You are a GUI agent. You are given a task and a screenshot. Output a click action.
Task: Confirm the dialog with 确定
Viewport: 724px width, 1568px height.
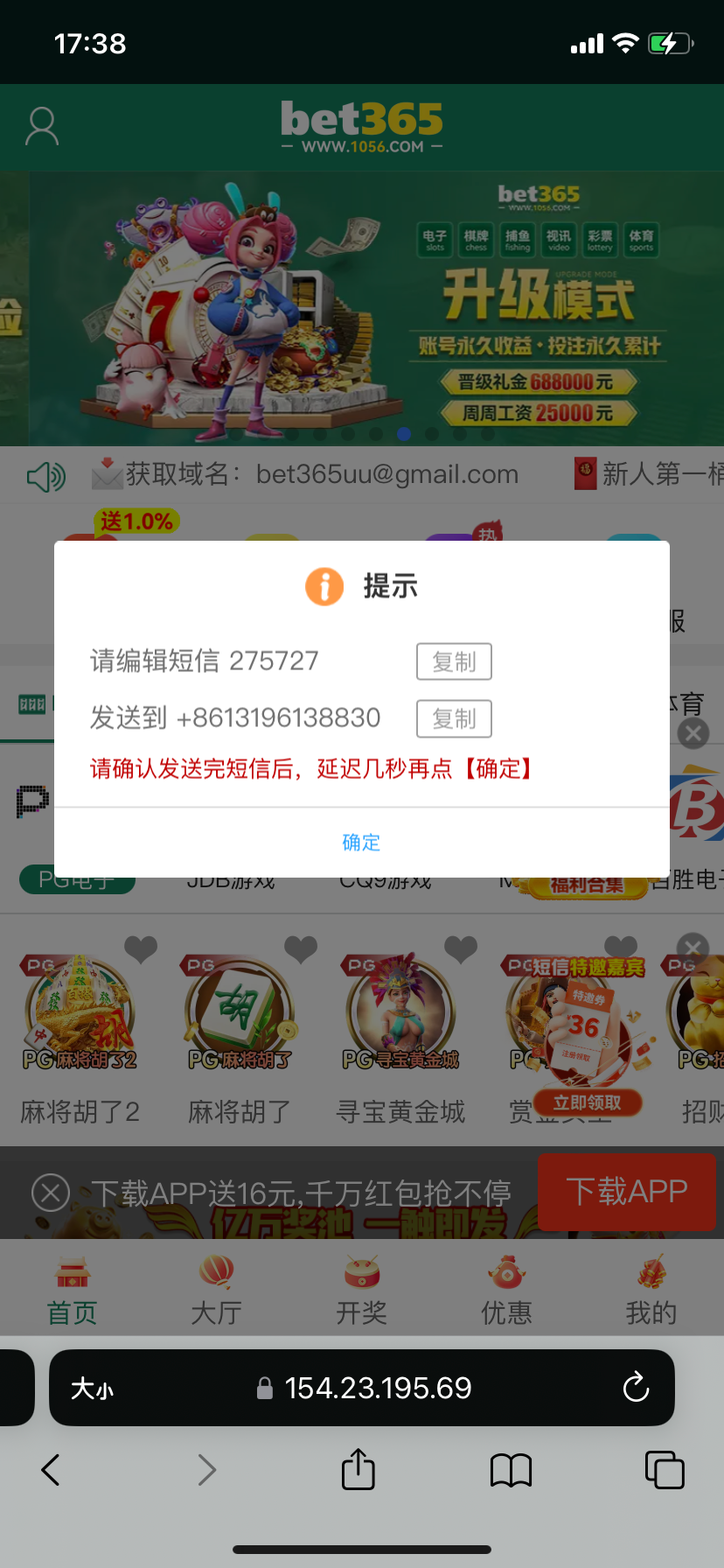click(x=361, y=843)
